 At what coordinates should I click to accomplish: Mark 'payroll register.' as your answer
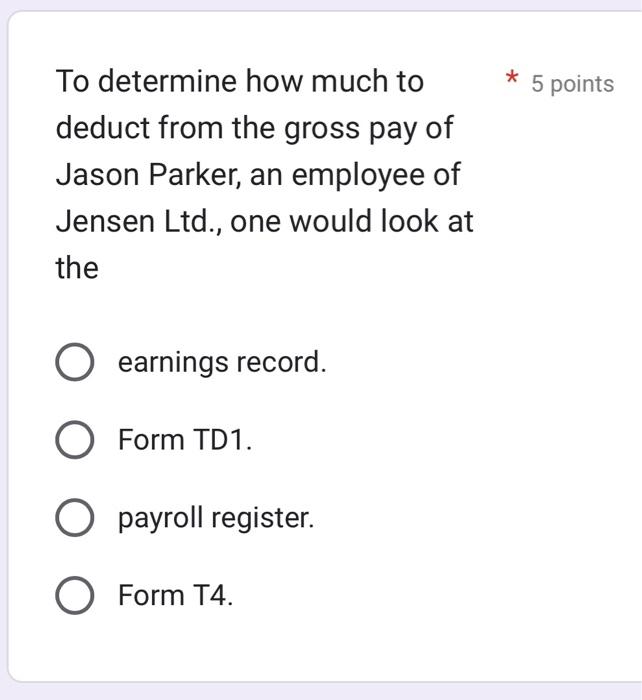(x=75, y=518)
